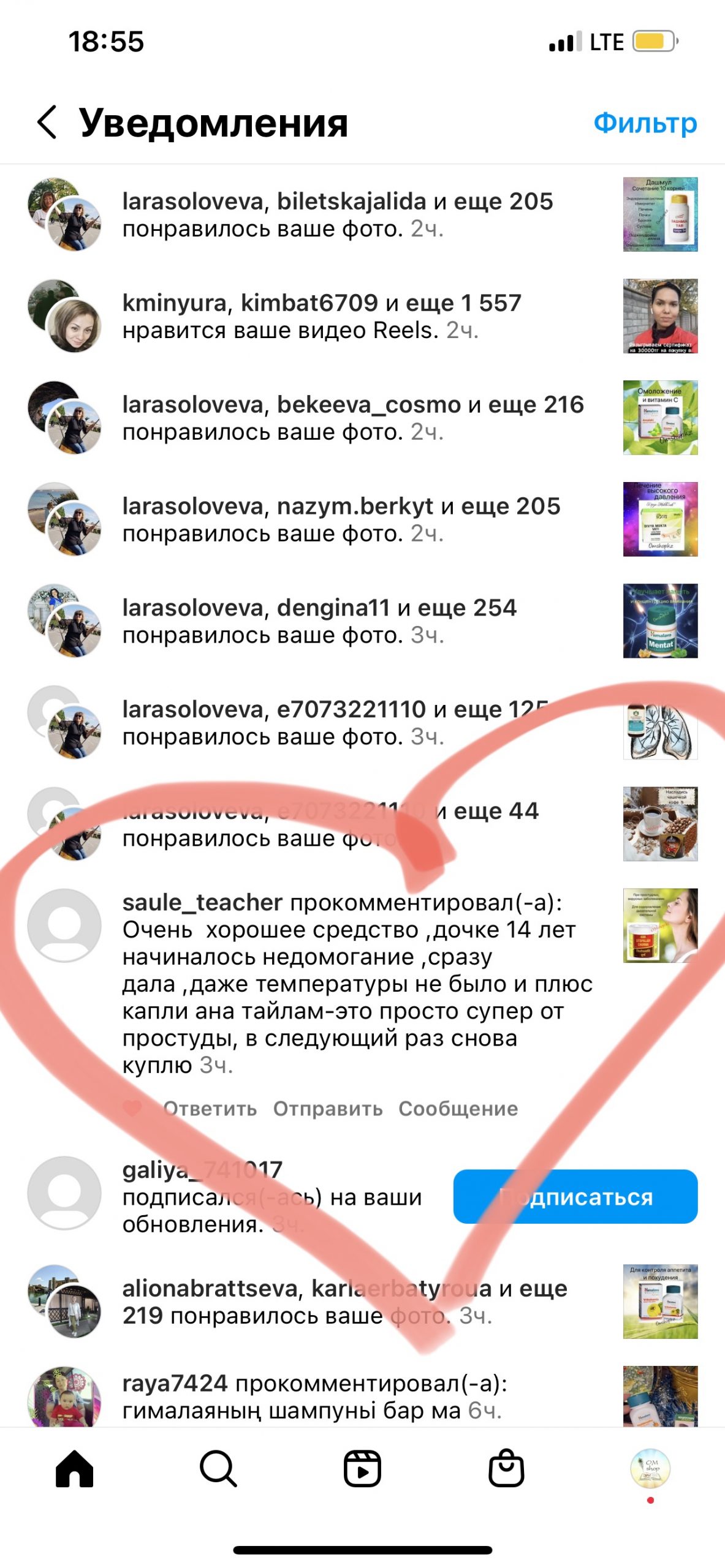Viewport: 725px width, 1568px height.
Task: Switch to the Reels tab
Action: (x=362, y=1468)
